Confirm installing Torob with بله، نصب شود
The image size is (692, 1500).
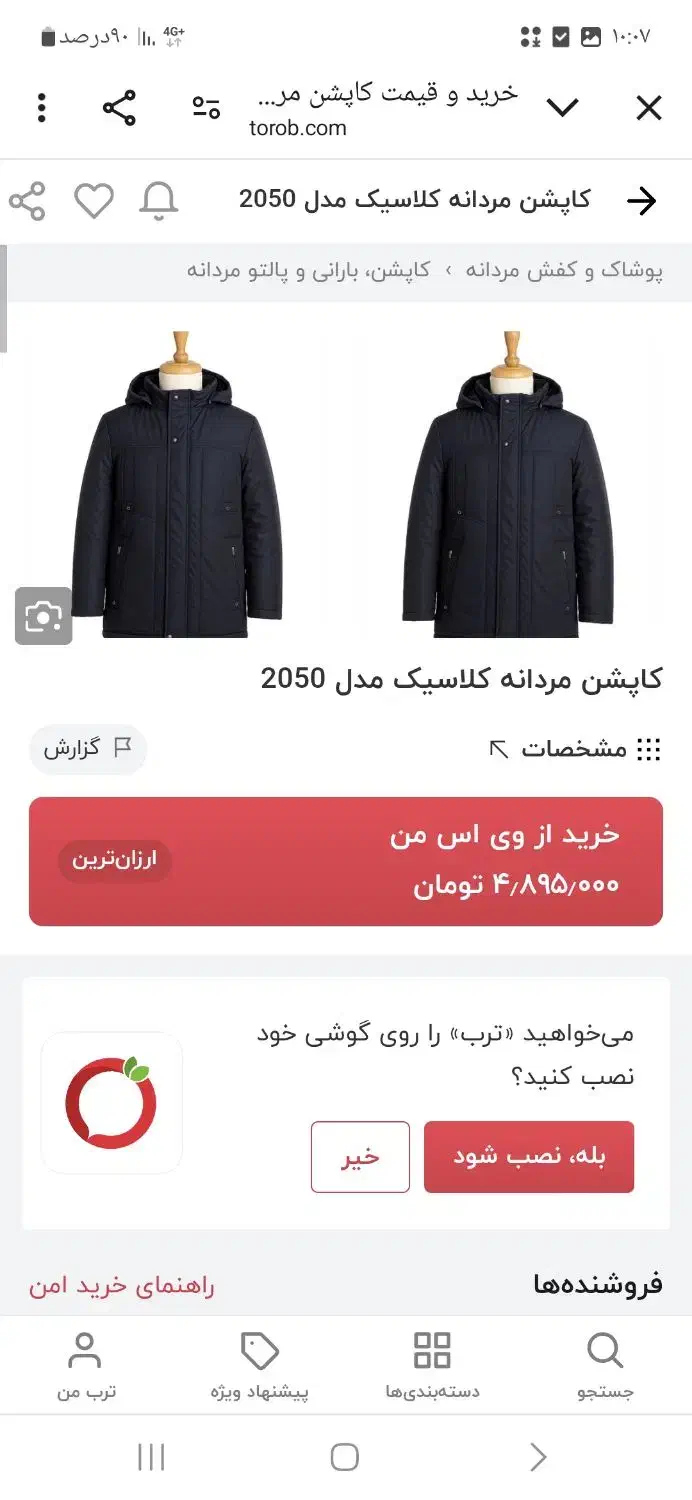point(529,1157)
